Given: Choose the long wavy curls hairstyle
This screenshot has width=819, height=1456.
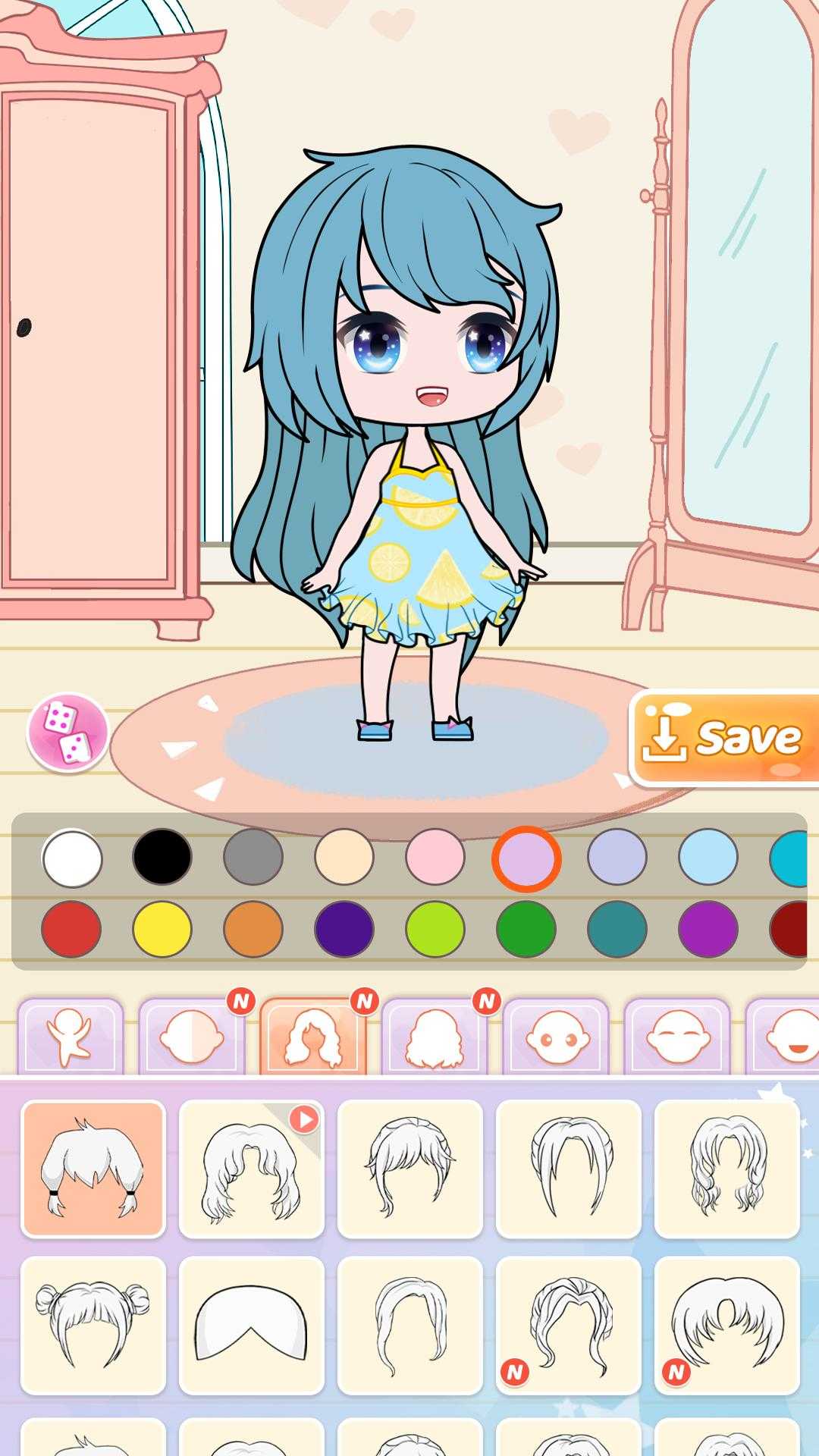Looking at the screenshot, I should (x=726, y=1169).
